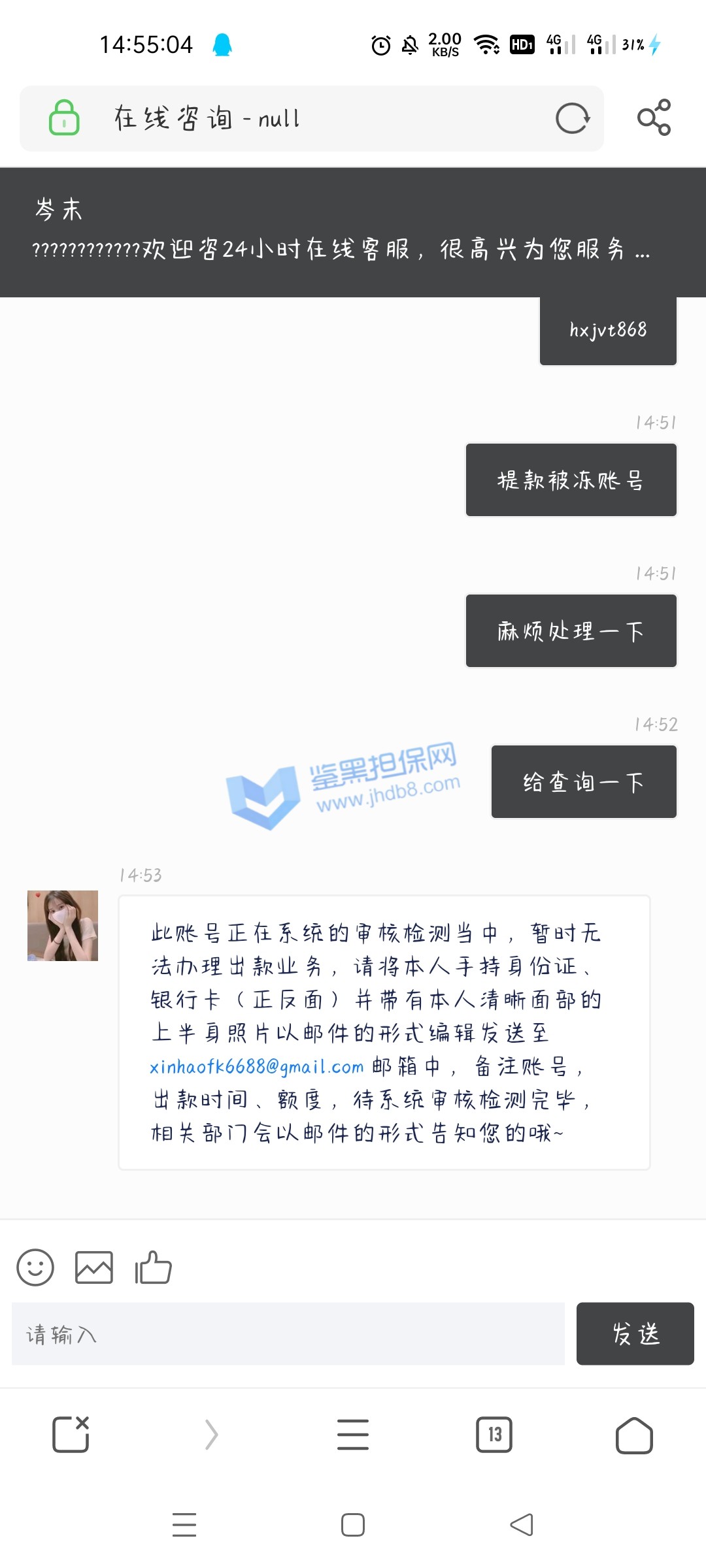Attach a picture using the image icon
The image size is (706, 1568).
pos(94,1267)
